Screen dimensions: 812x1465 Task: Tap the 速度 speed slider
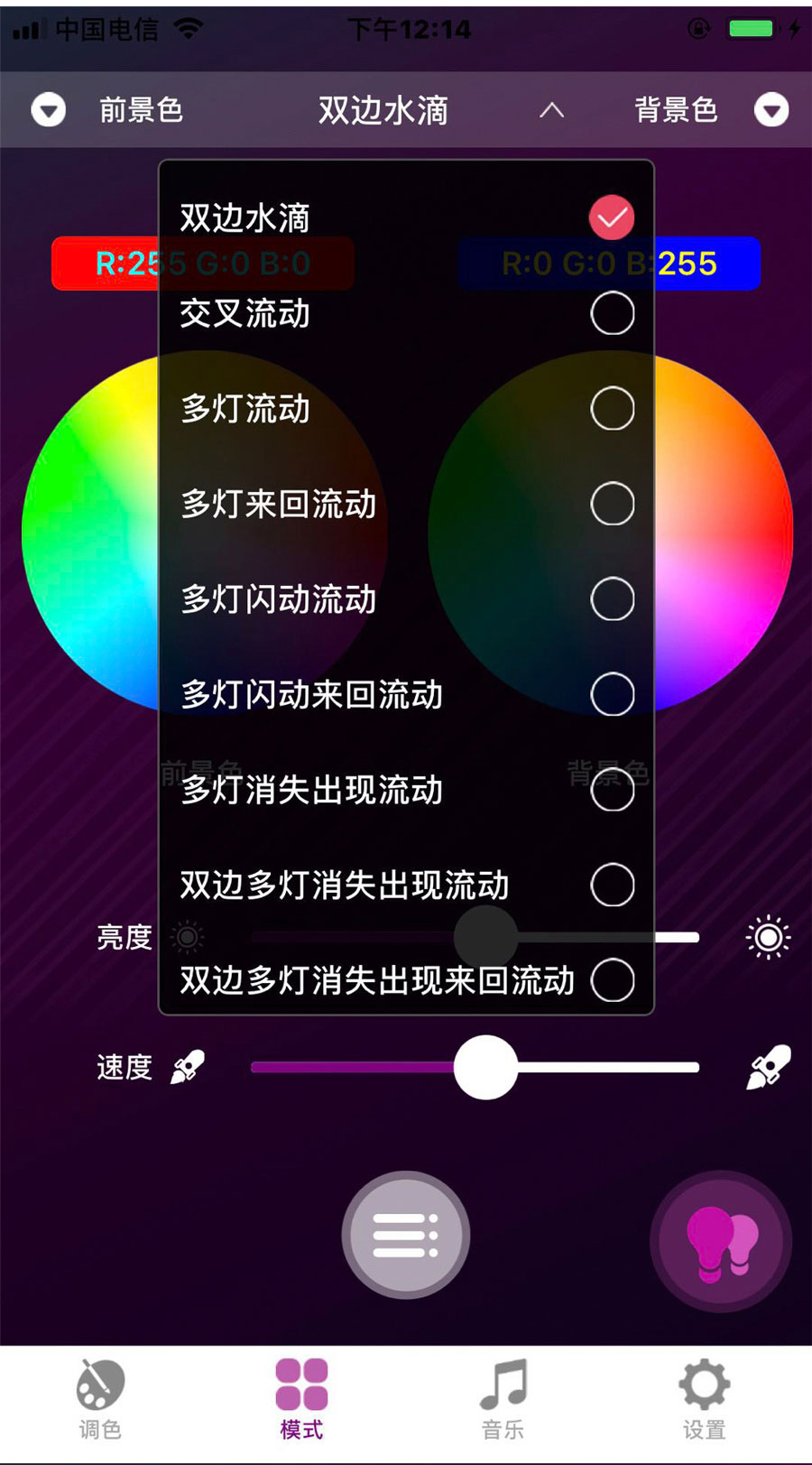pos(485,1067)
